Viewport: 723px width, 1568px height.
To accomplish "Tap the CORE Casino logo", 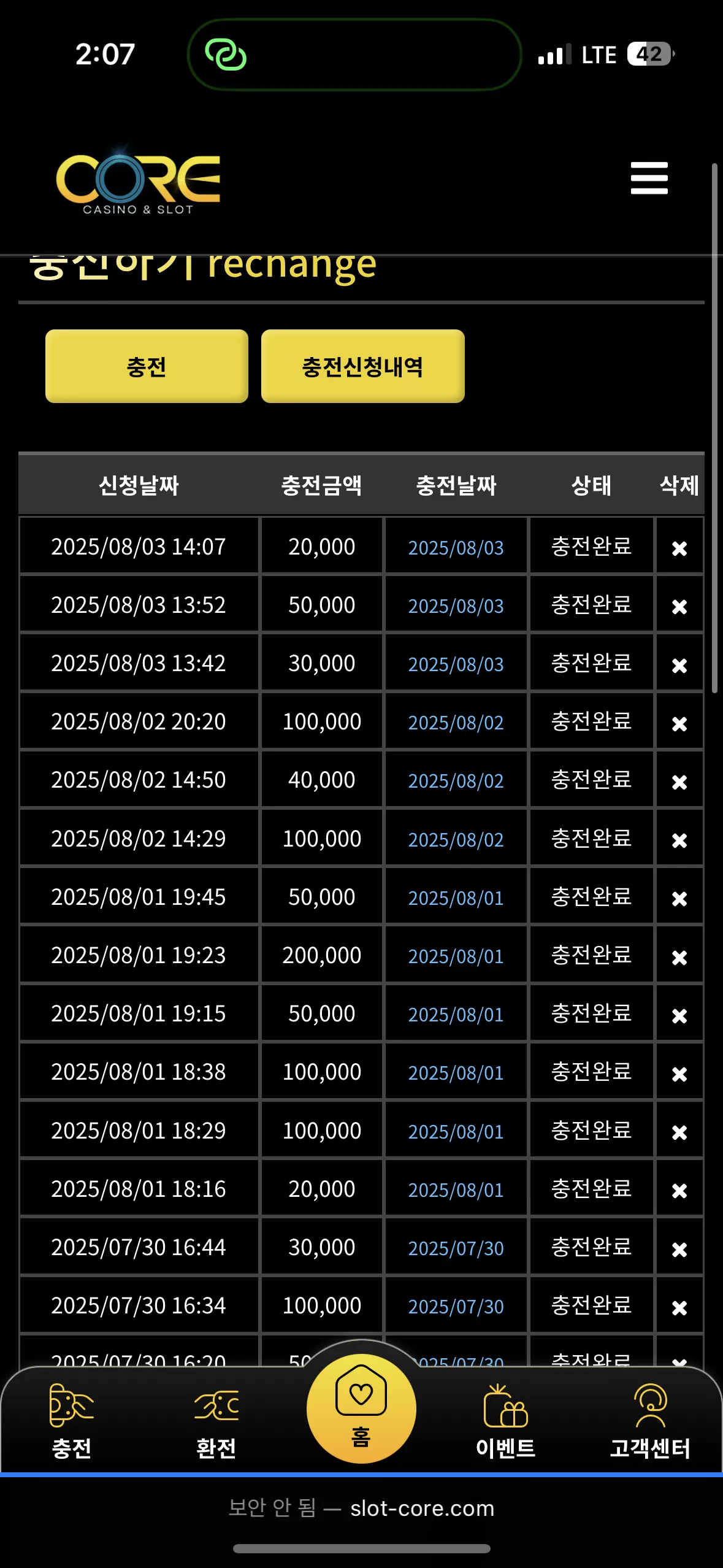I will coord(138,181).
